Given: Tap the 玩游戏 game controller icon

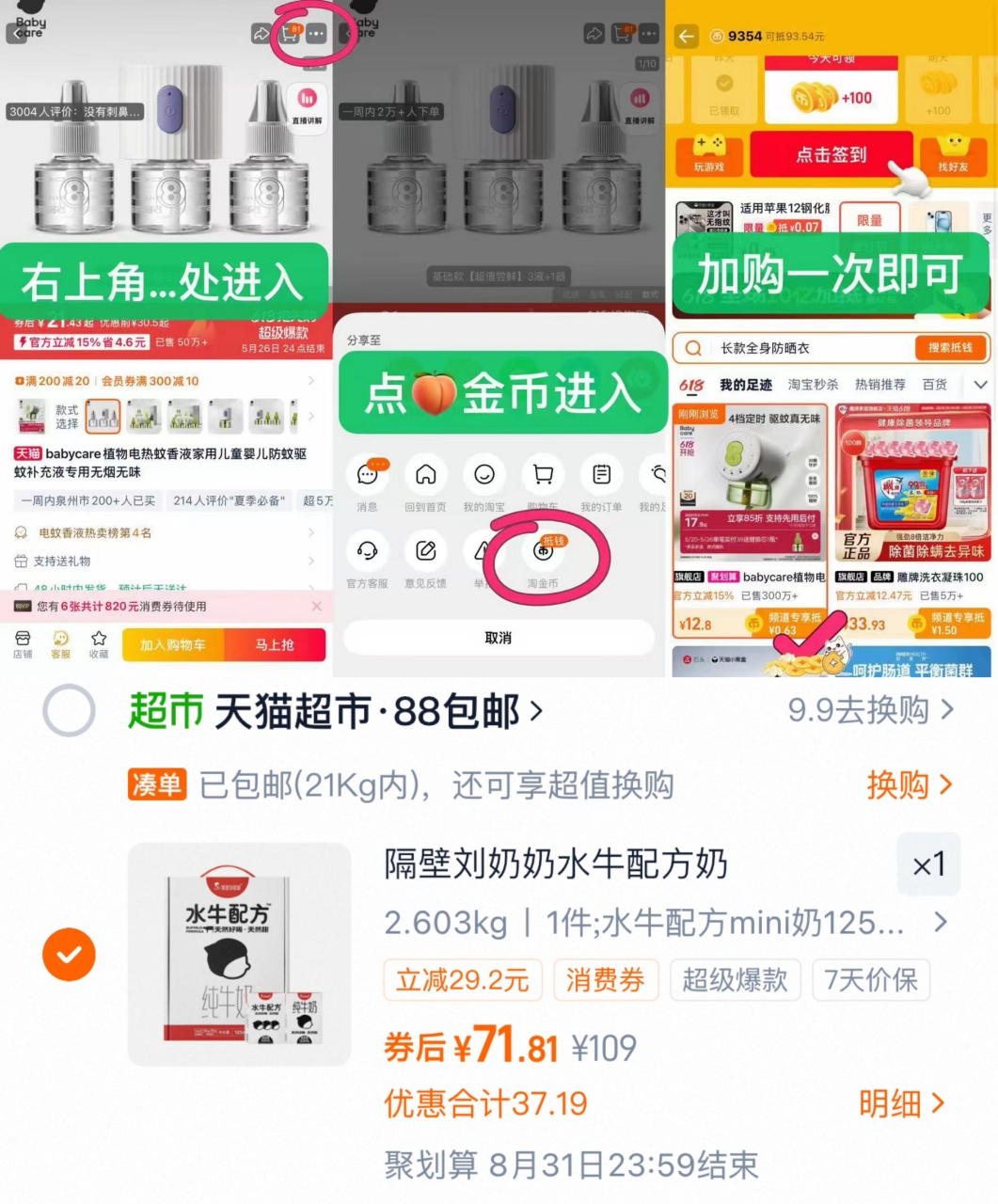Looking at the screenshot, I should pyautogui.click(x=708, y=155).
